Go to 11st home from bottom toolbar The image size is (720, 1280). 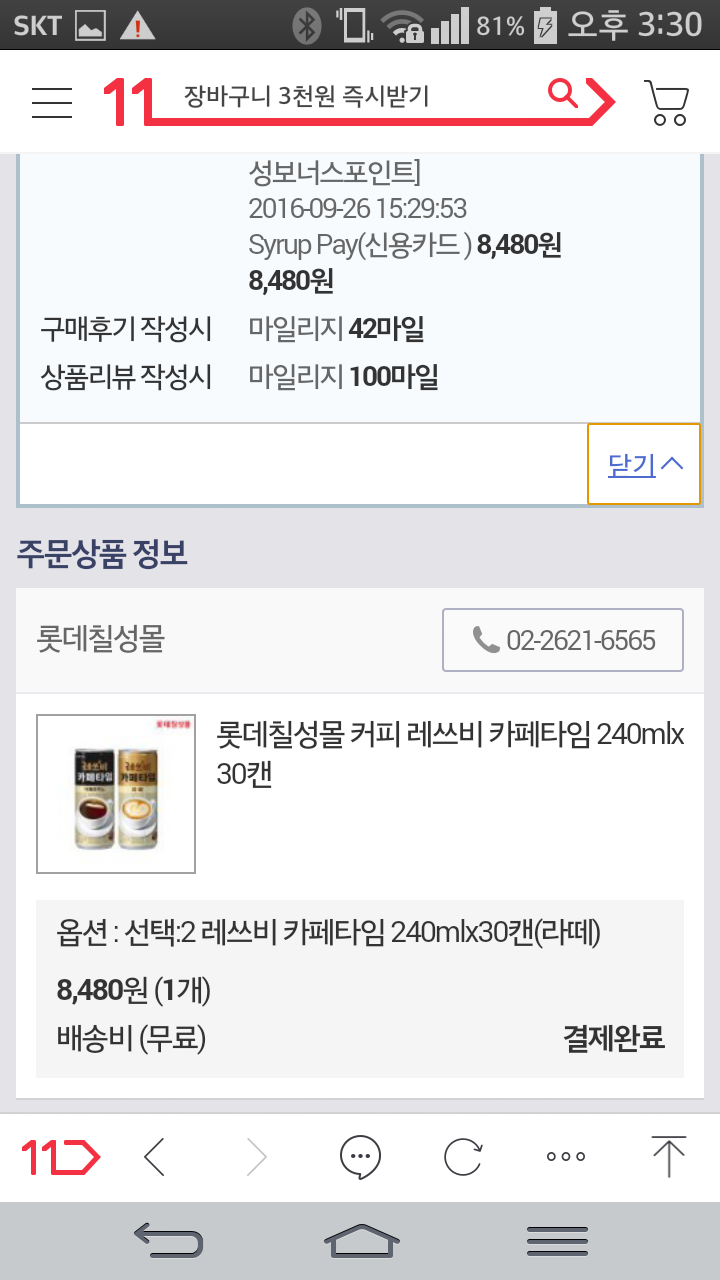point(60,1158)
